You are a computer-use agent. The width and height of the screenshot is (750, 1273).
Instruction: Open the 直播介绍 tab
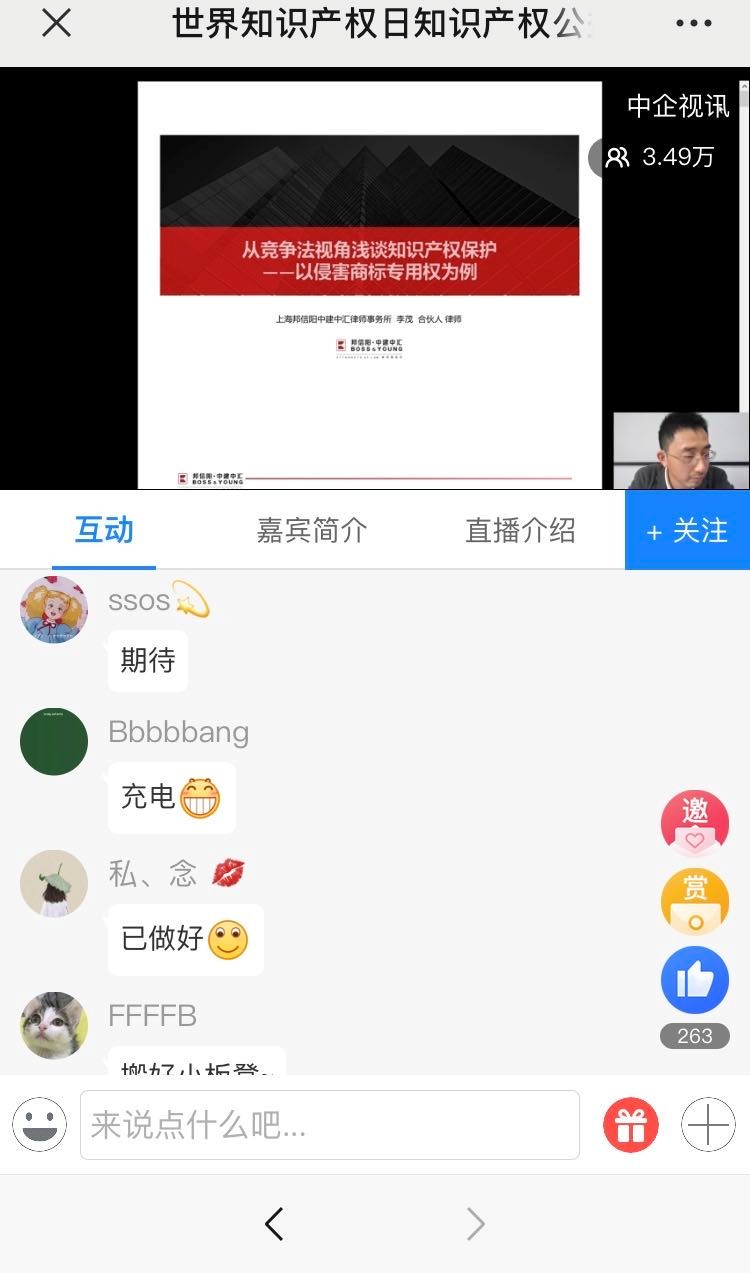coord(520,530)
